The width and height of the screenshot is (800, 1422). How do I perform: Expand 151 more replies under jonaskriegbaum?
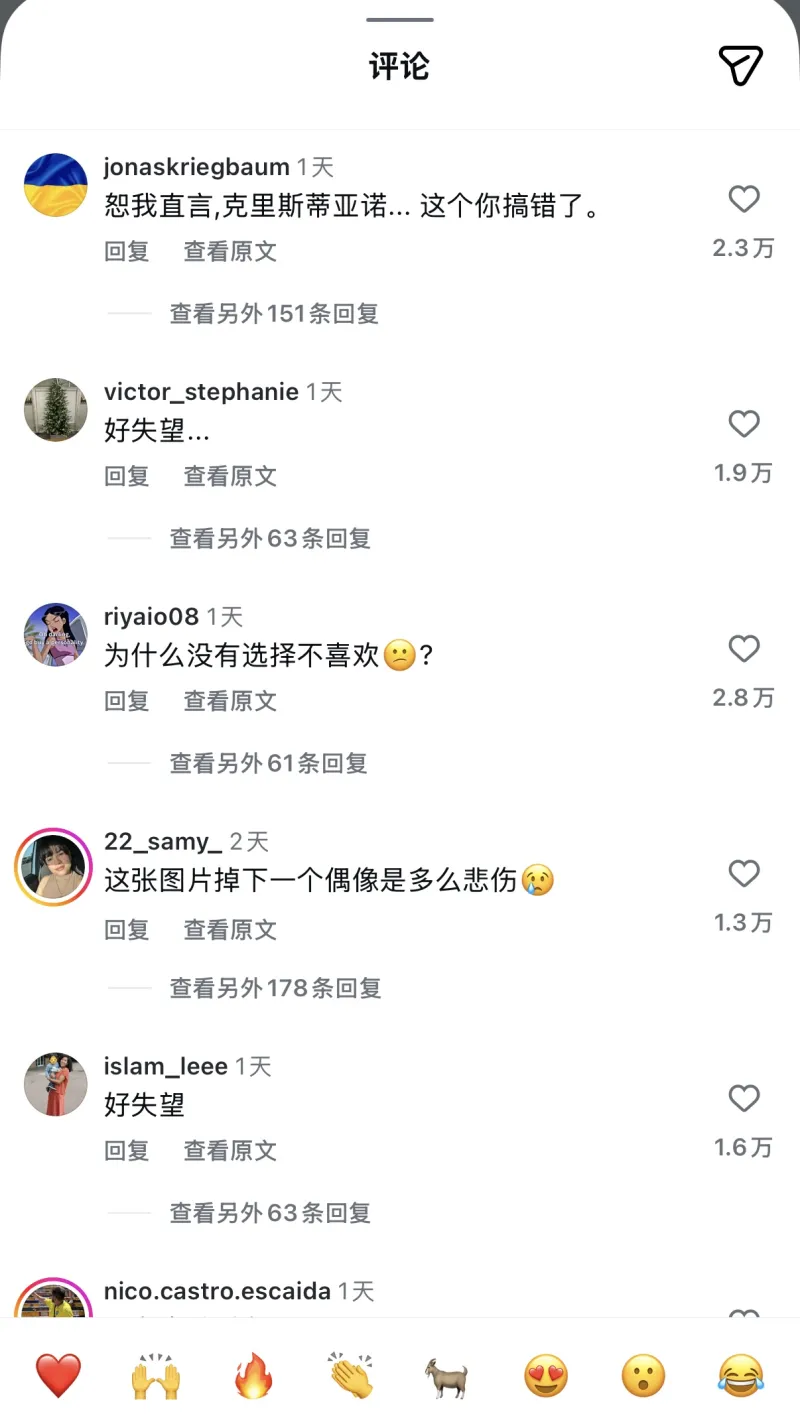pos(273,314)
